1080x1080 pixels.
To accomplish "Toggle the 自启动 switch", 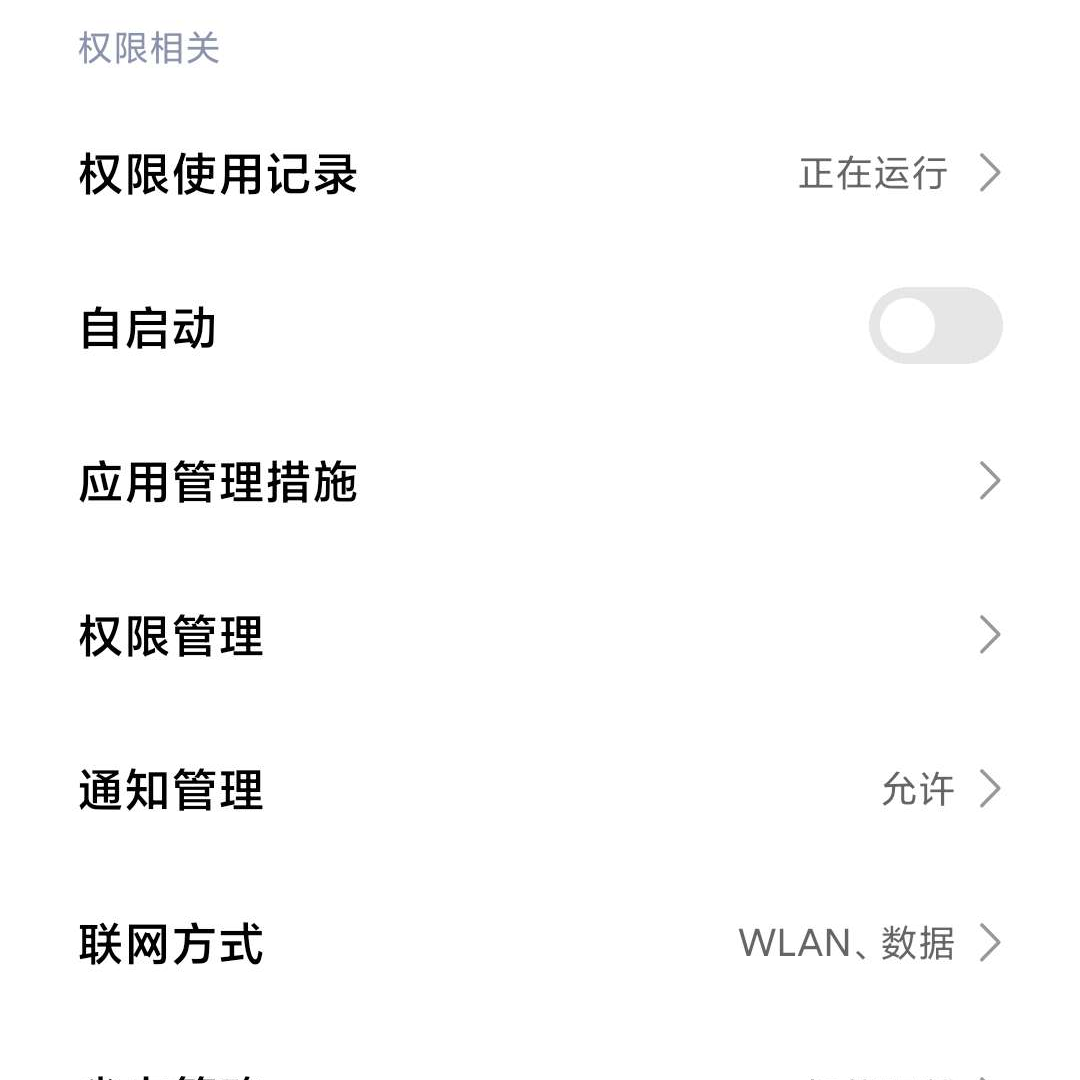I will tap(935, 326).
